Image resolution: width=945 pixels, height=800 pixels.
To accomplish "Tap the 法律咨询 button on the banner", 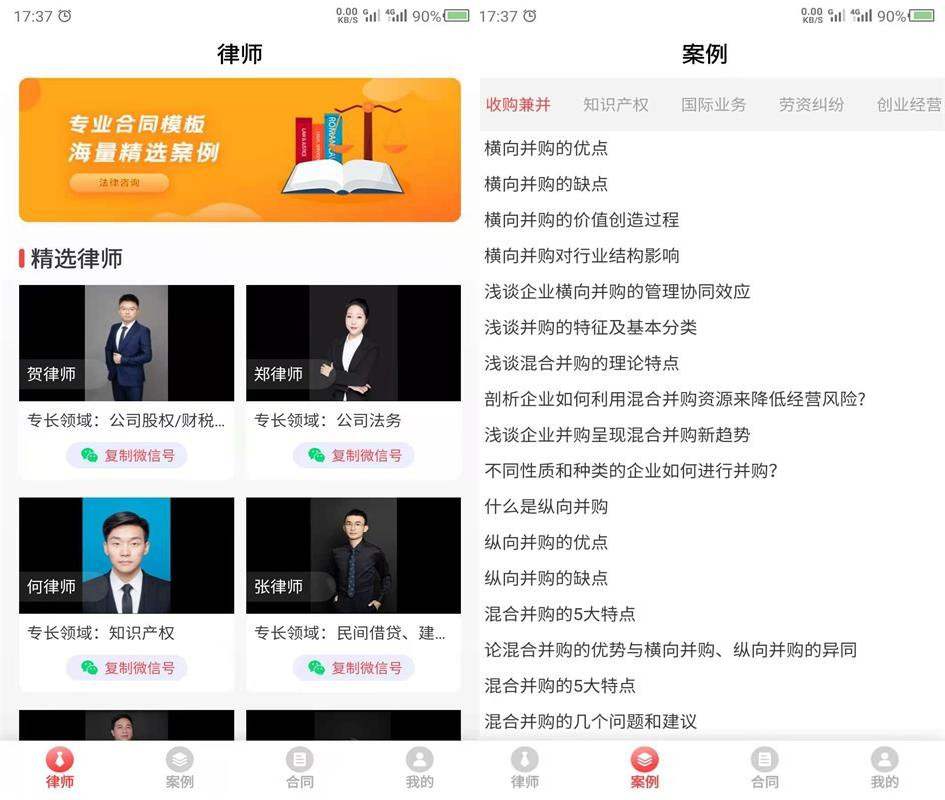I will 119,183.
